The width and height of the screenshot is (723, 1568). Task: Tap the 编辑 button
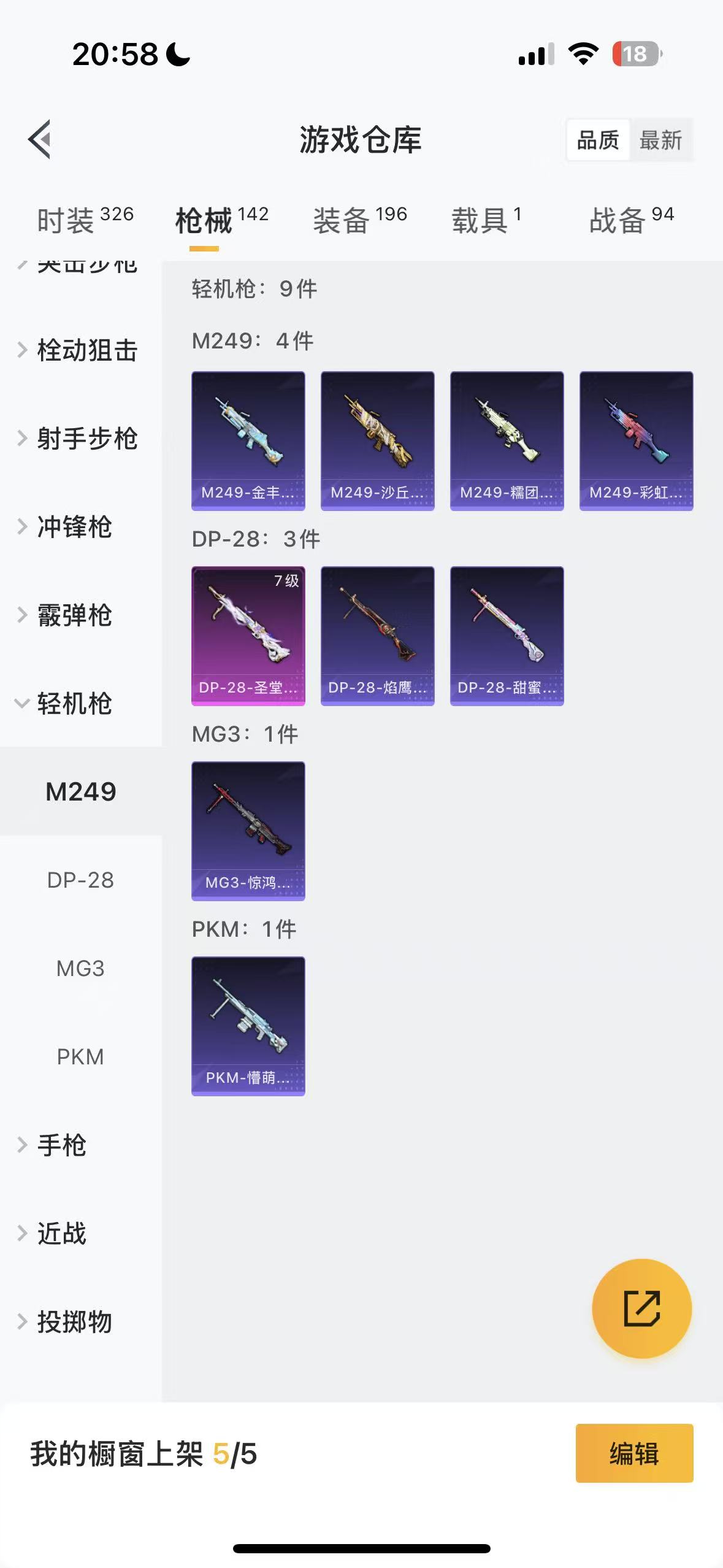coord(634,1453)
